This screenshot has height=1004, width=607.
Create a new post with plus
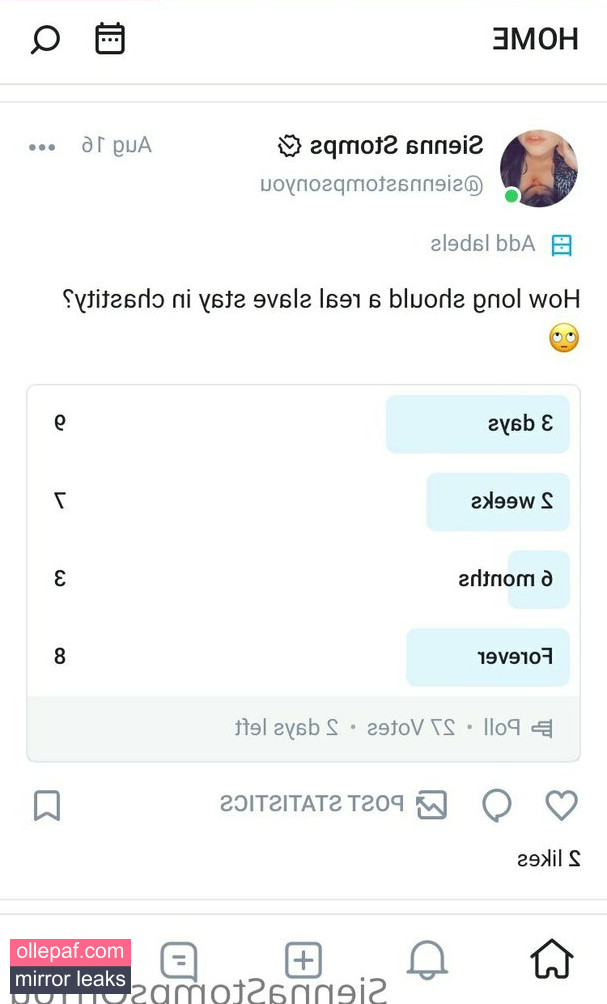click(303, 960)
